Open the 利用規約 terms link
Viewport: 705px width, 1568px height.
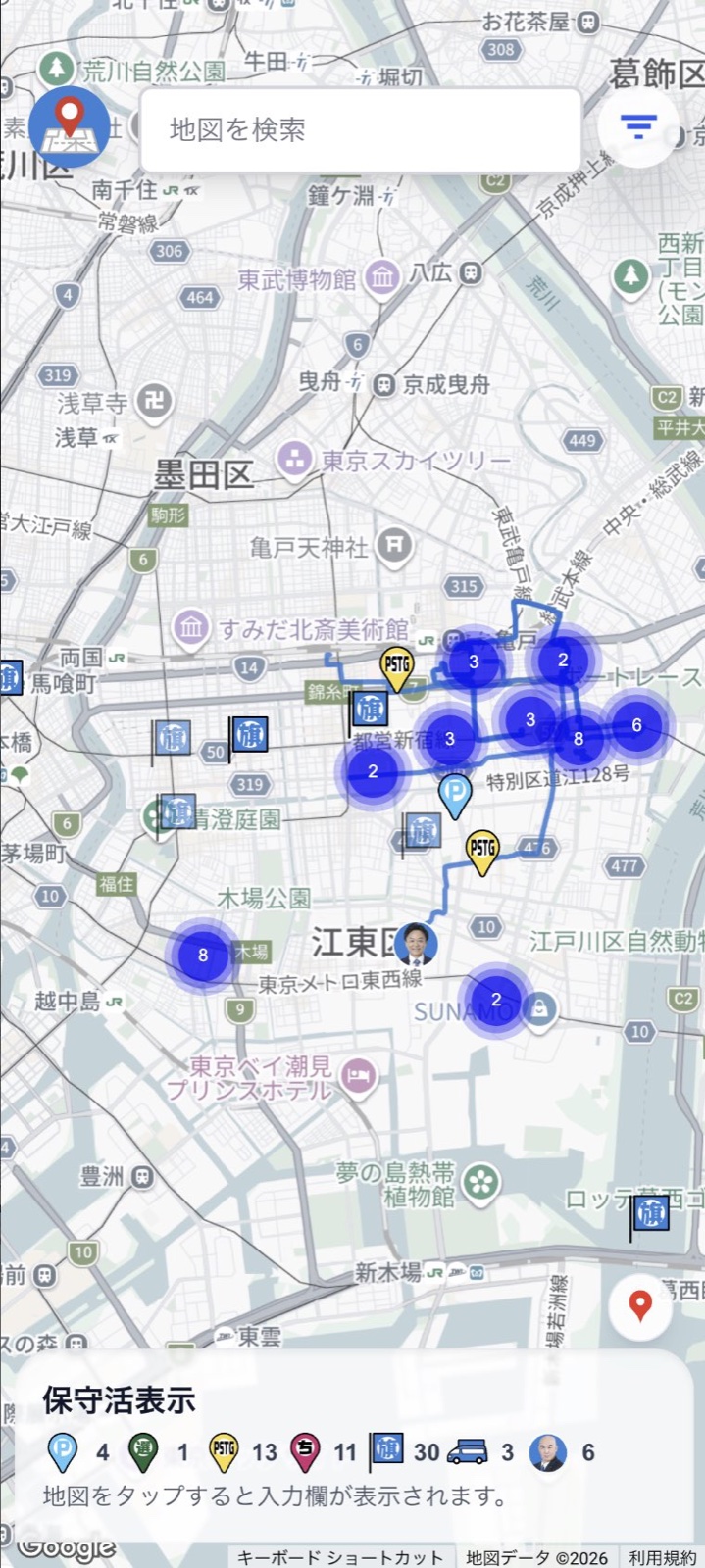[x=663, y=1557]
